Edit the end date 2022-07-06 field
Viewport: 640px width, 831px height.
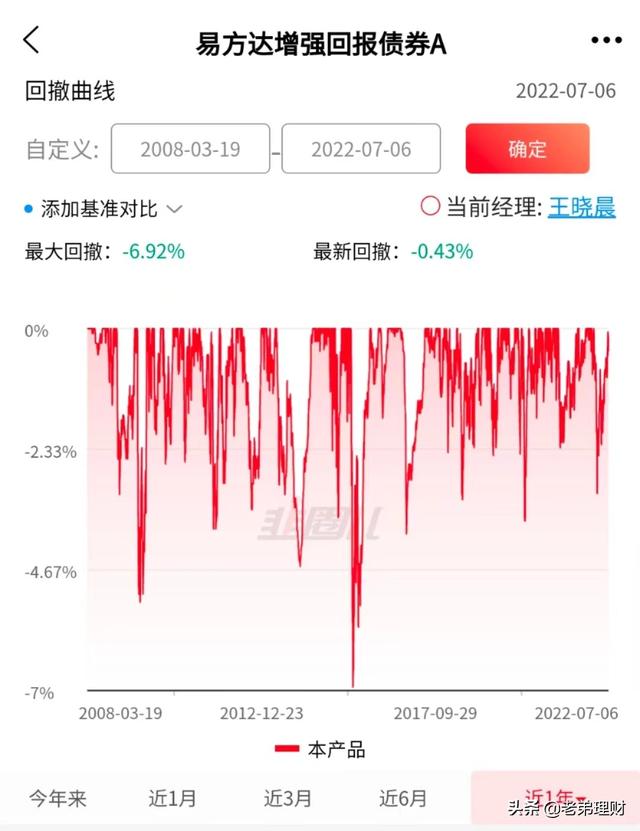361,149
